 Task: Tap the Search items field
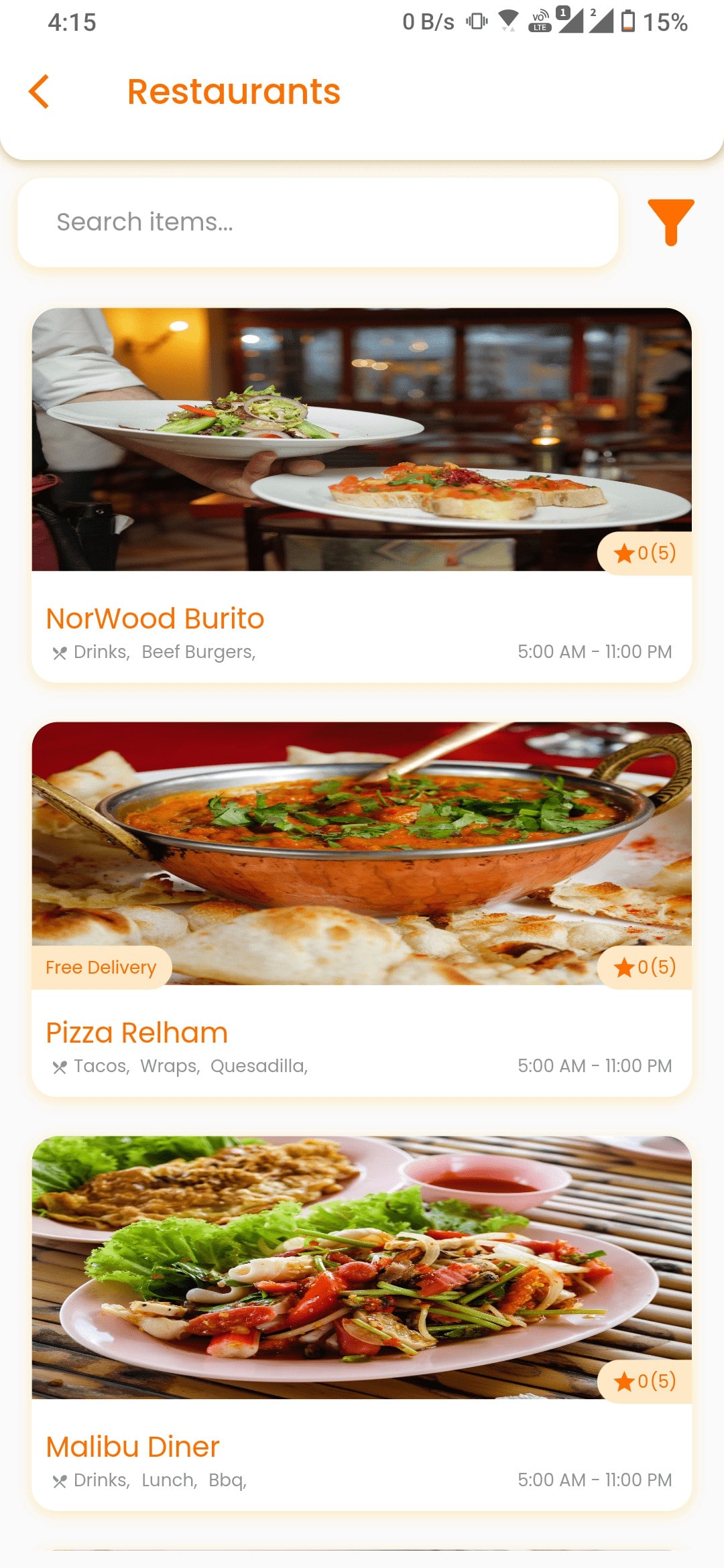pos(318,222)
